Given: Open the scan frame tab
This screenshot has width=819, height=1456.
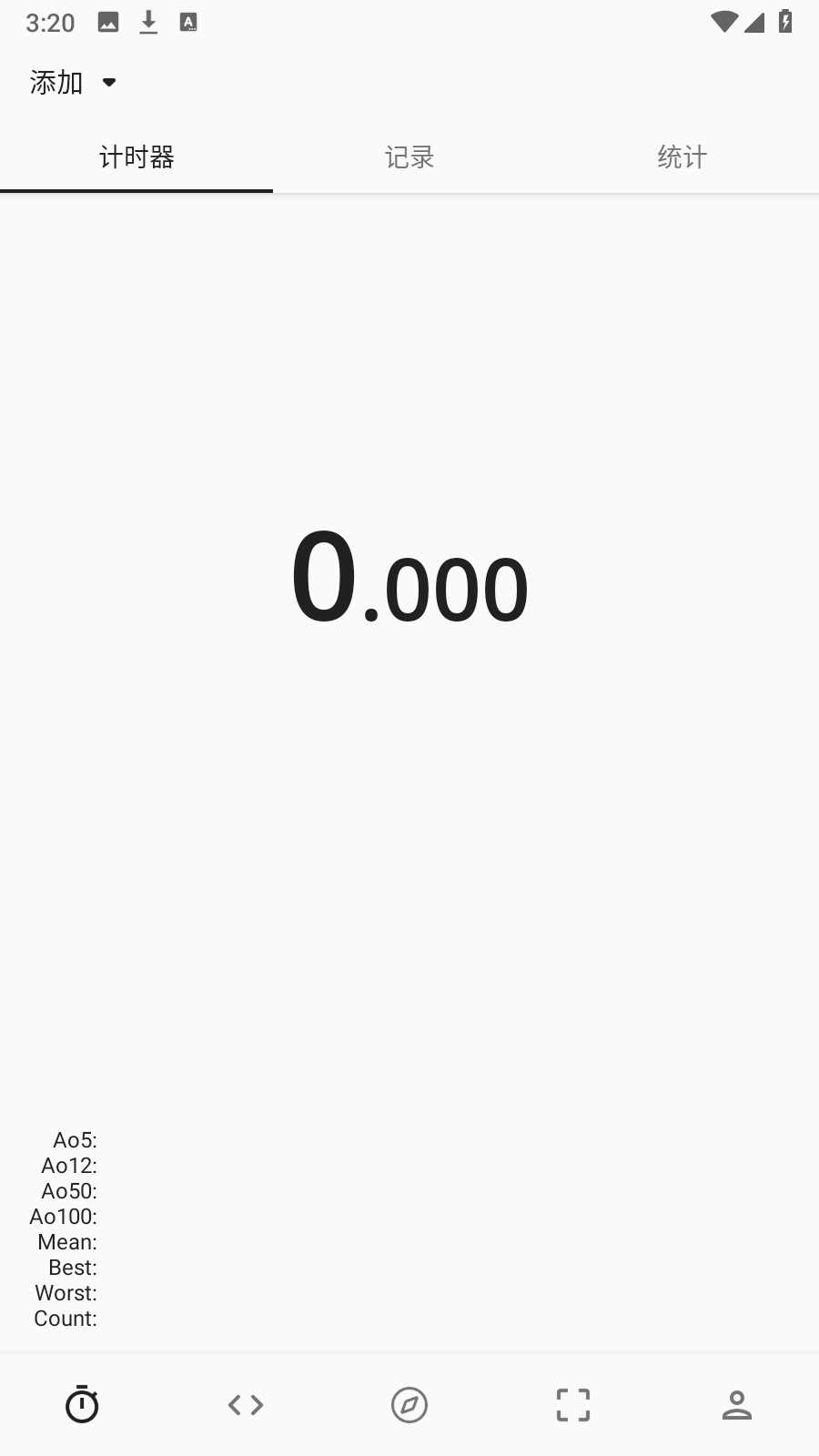Looking at the screenshot, I should (573, 1405).
